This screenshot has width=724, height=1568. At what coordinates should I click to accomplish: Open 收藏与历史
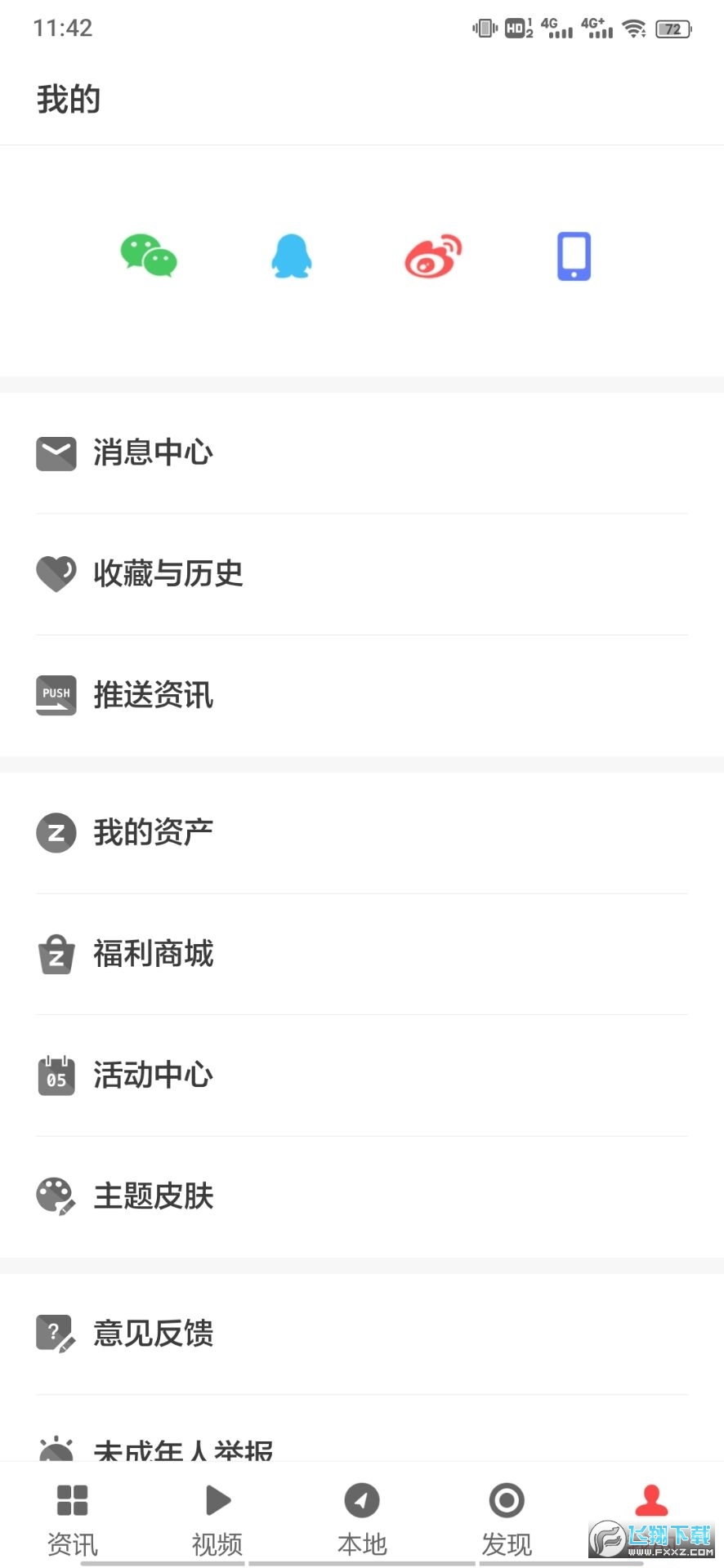tap(168, 574)
